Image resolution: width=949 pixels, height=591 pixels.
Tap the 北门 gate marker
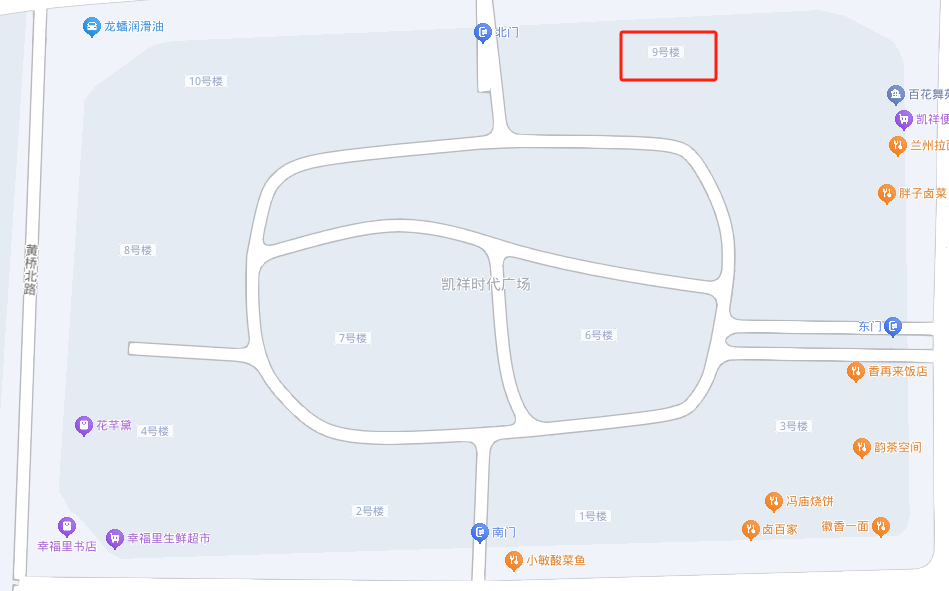pyautogui.click(x=483, y=33)
